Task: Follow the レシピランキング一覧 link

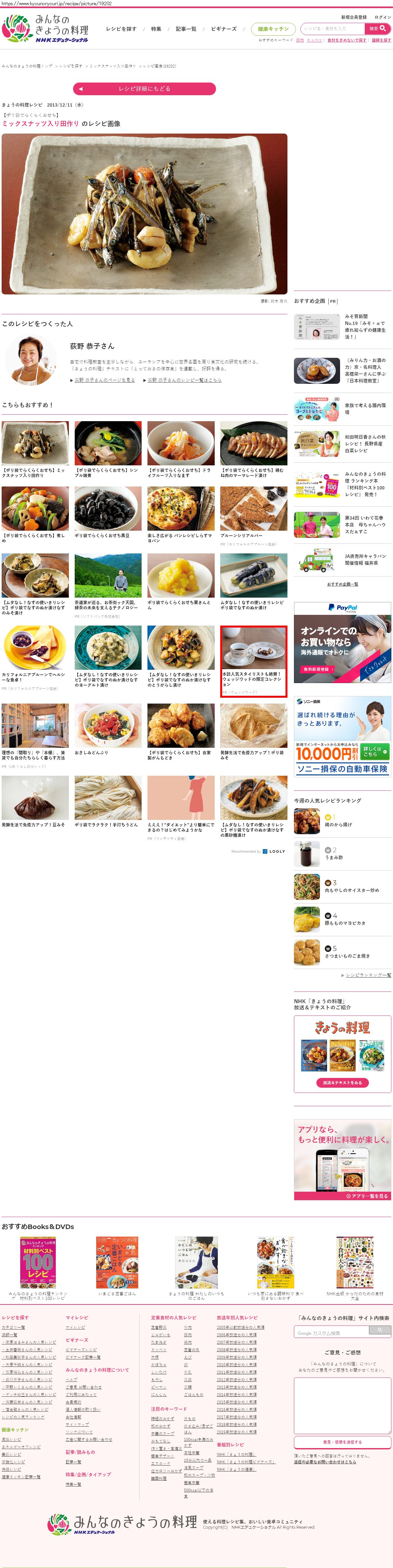Action: pyautogui.click(x=368, y=975)
